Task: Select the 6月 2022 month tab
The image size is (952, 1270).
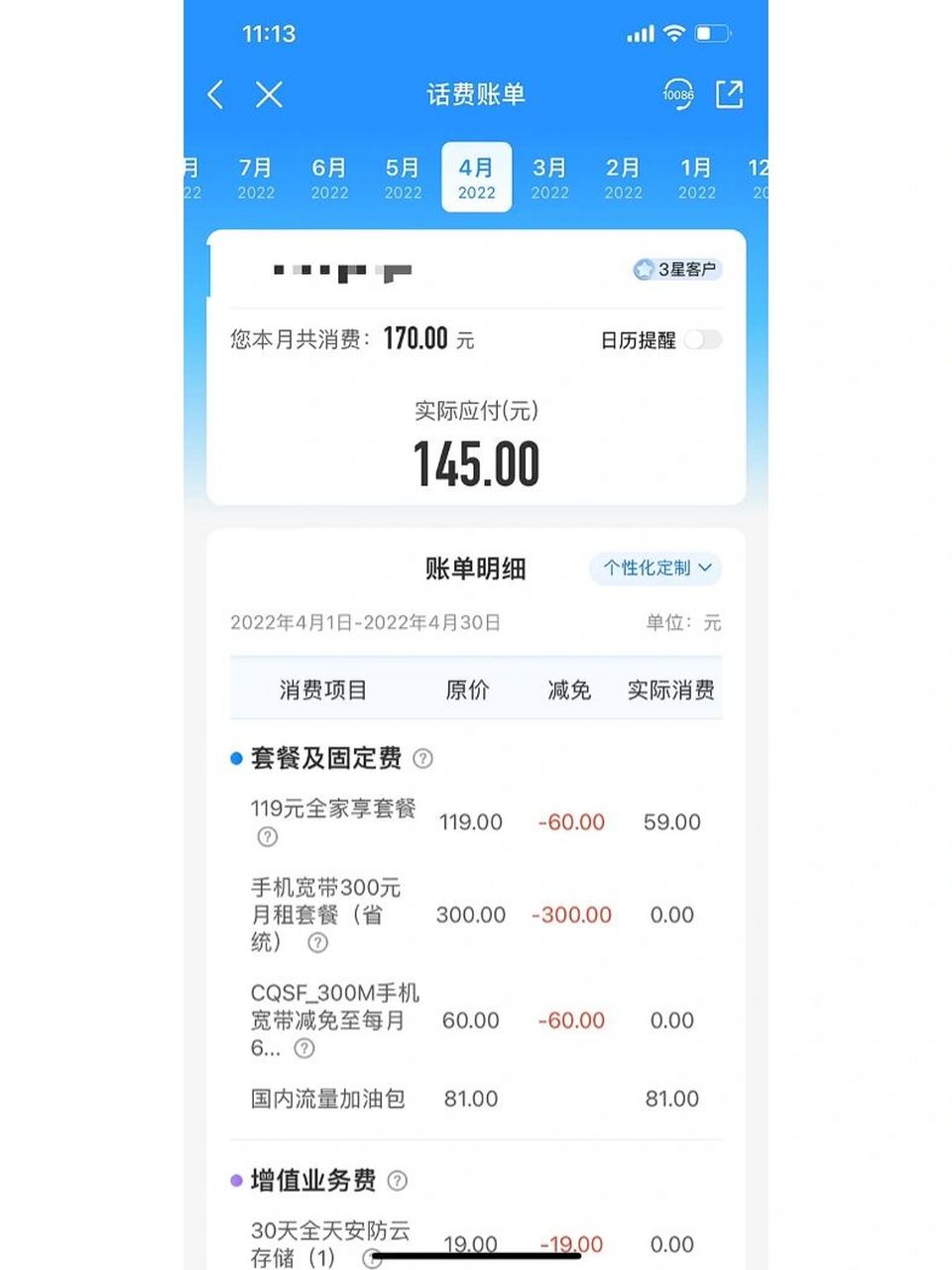Action: point(329,177)
